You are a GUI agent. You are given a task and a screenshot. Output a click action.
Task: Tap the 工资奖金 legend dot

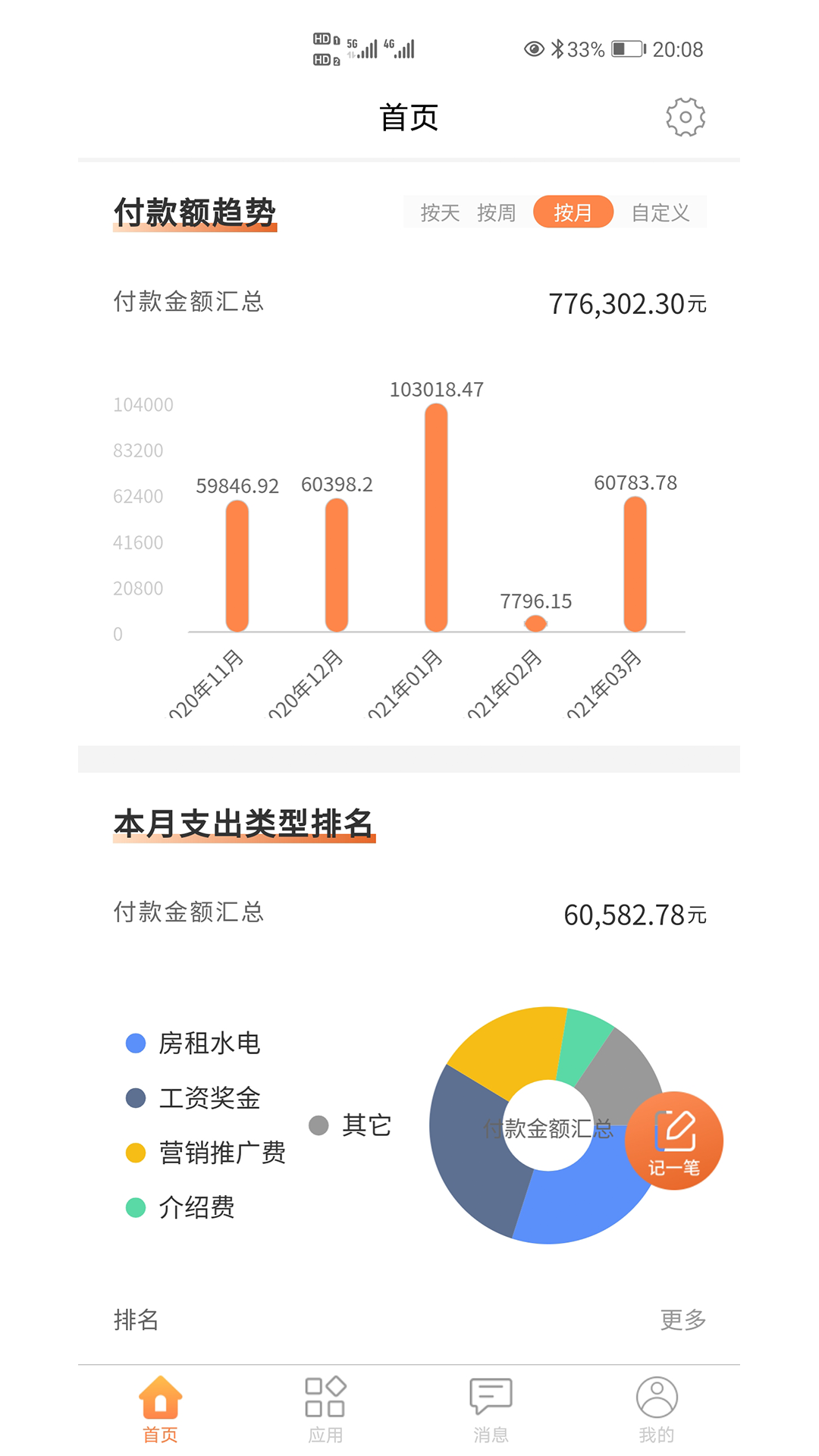tap(135, 1098)
